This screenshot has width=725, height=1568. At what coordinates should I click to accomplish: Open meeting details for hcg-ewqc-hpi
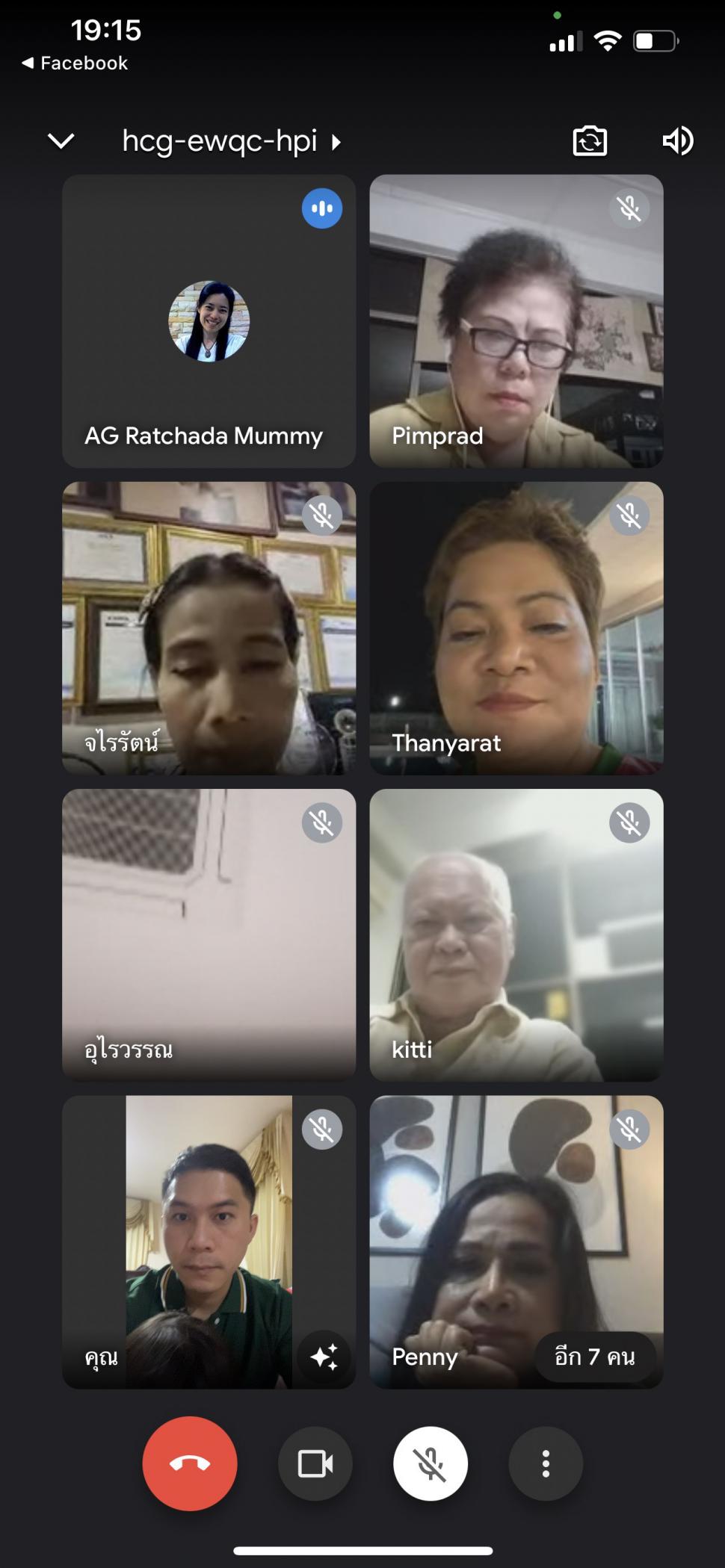[232, 141]
